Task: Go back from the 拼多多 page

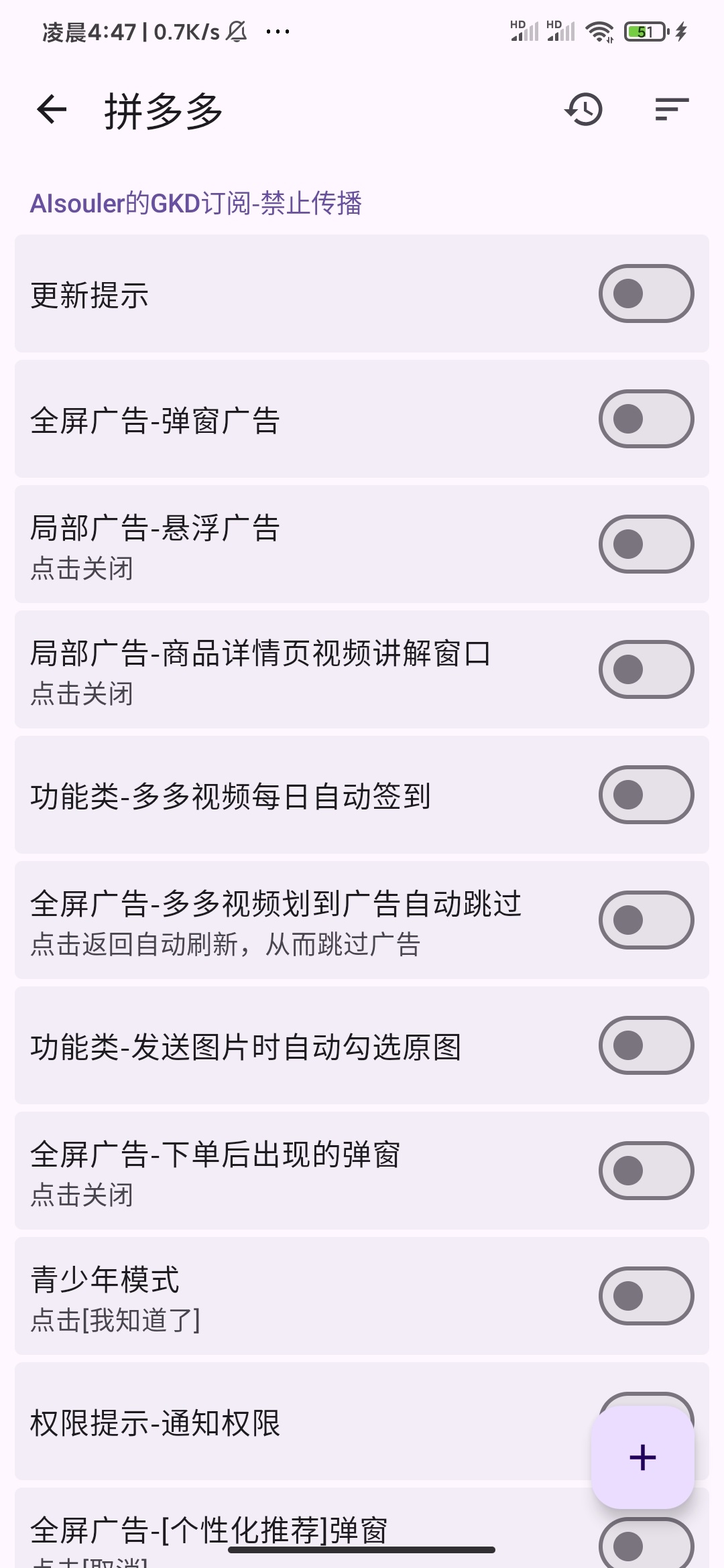Action: 52,110
